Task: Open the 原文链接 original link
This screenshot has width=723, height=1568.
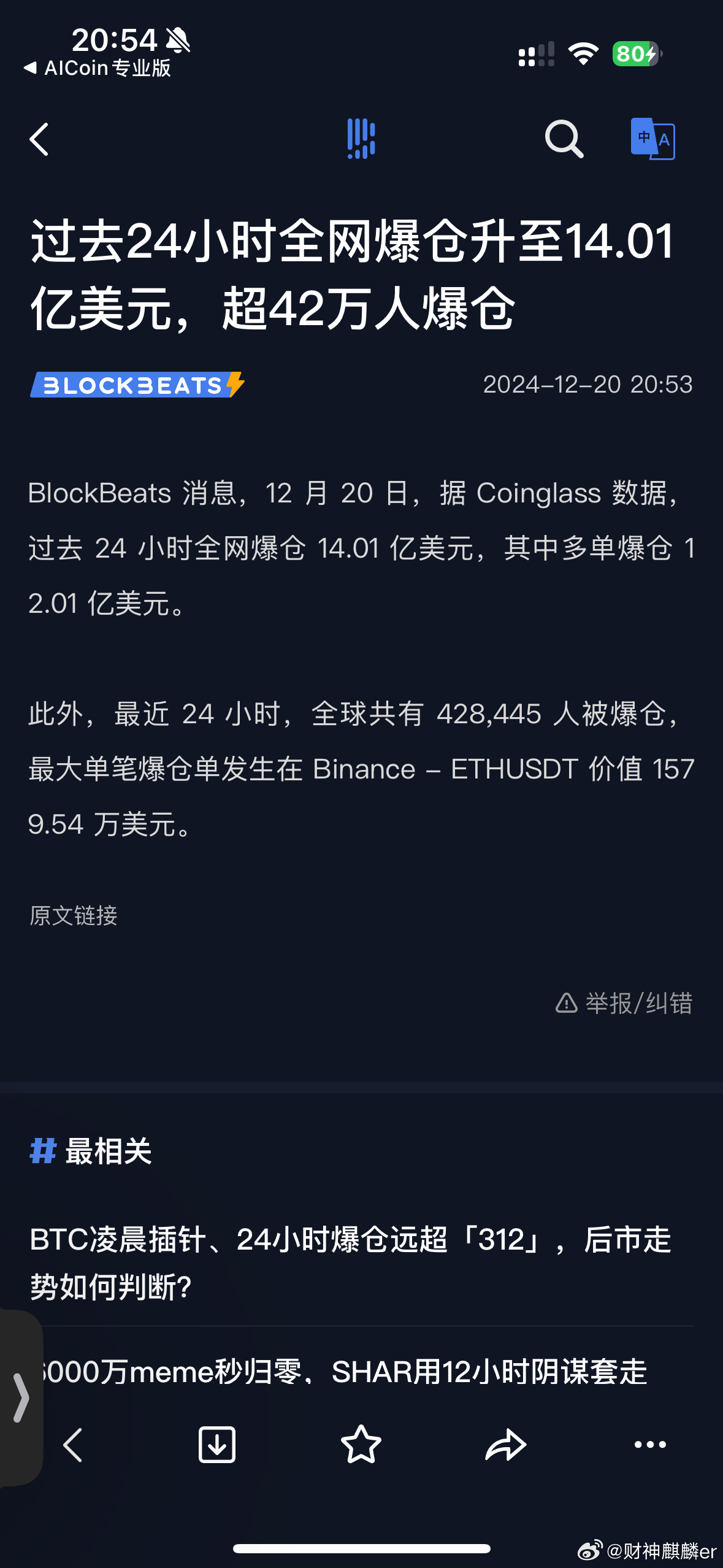Action: coord(74,915)
